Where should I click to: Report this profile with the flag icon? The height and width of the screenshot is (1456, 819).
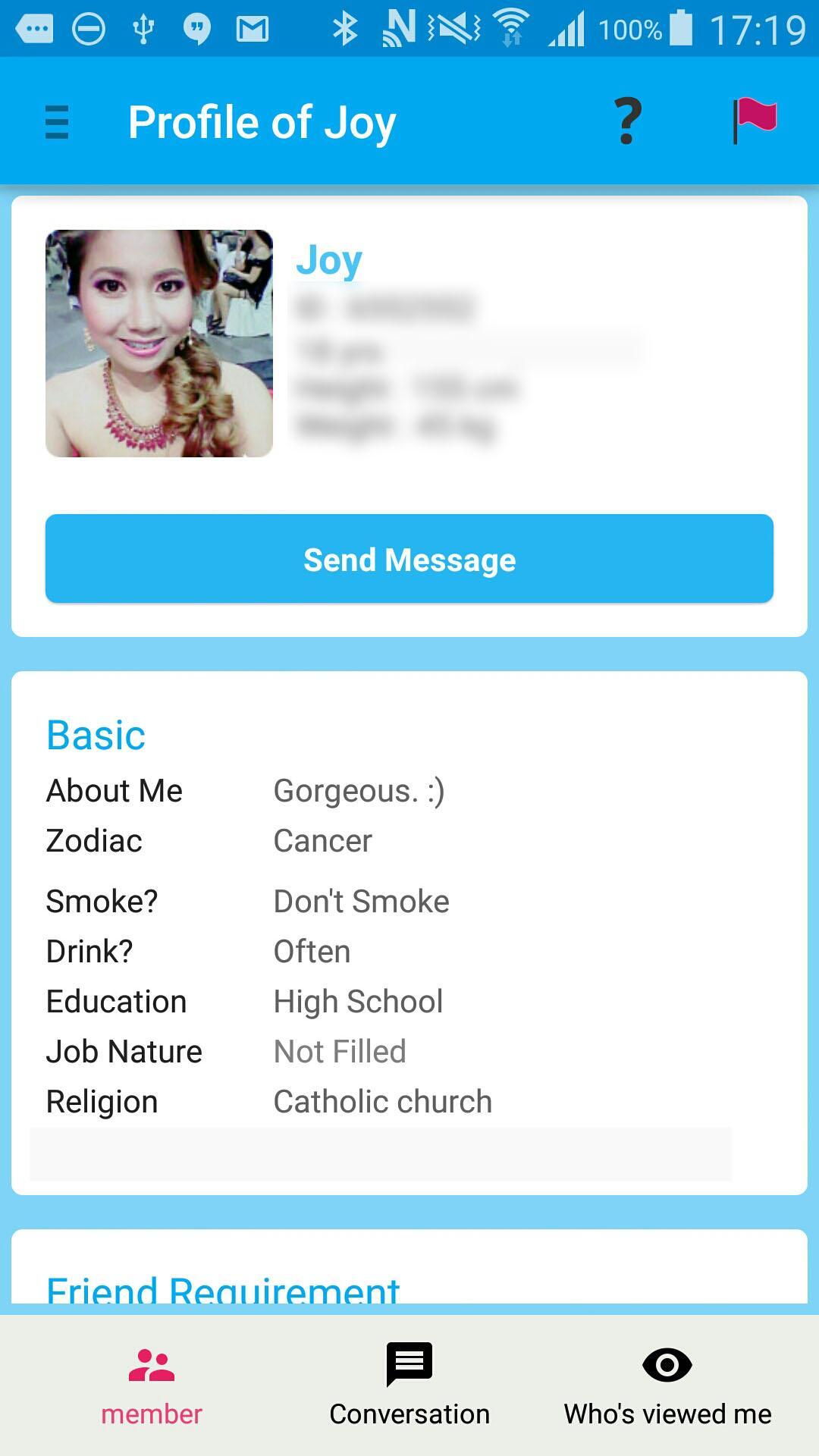pyautogui.click(x=754, y=121)
